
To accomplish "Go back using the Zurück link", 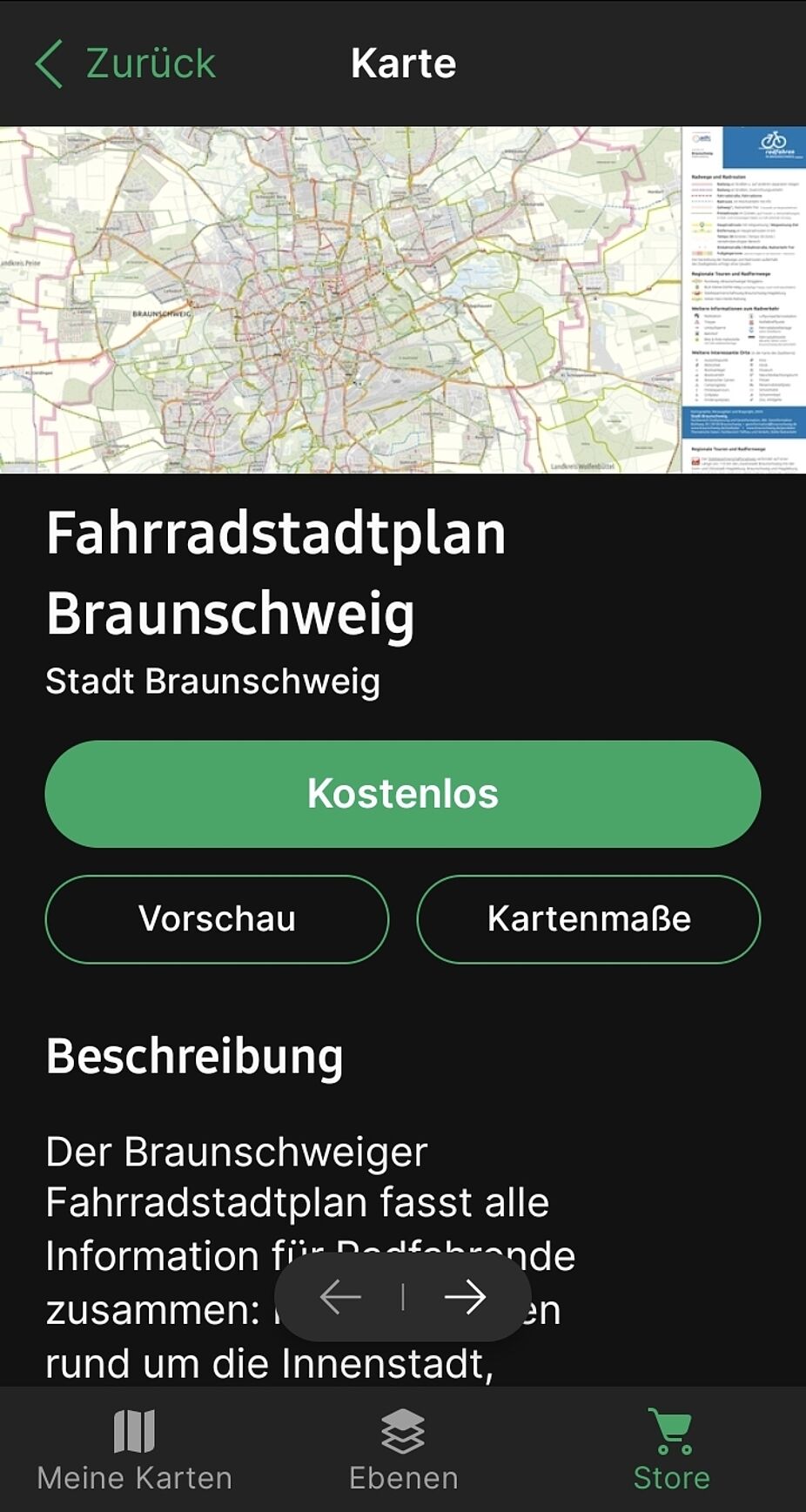I will pos(148,63).
